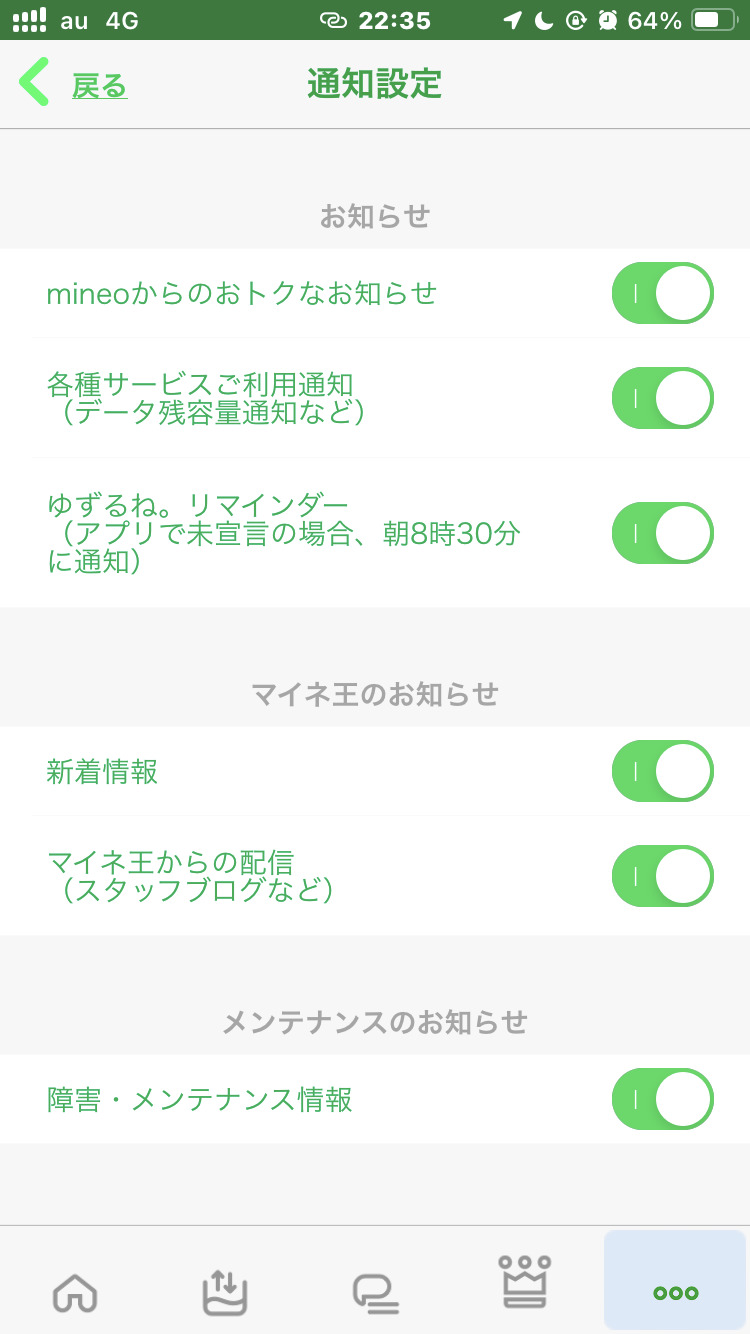This screenshot has width=750, height=1334.
Task: Open the crown マイネ王 tab
Action: [x=525, y=1282]
